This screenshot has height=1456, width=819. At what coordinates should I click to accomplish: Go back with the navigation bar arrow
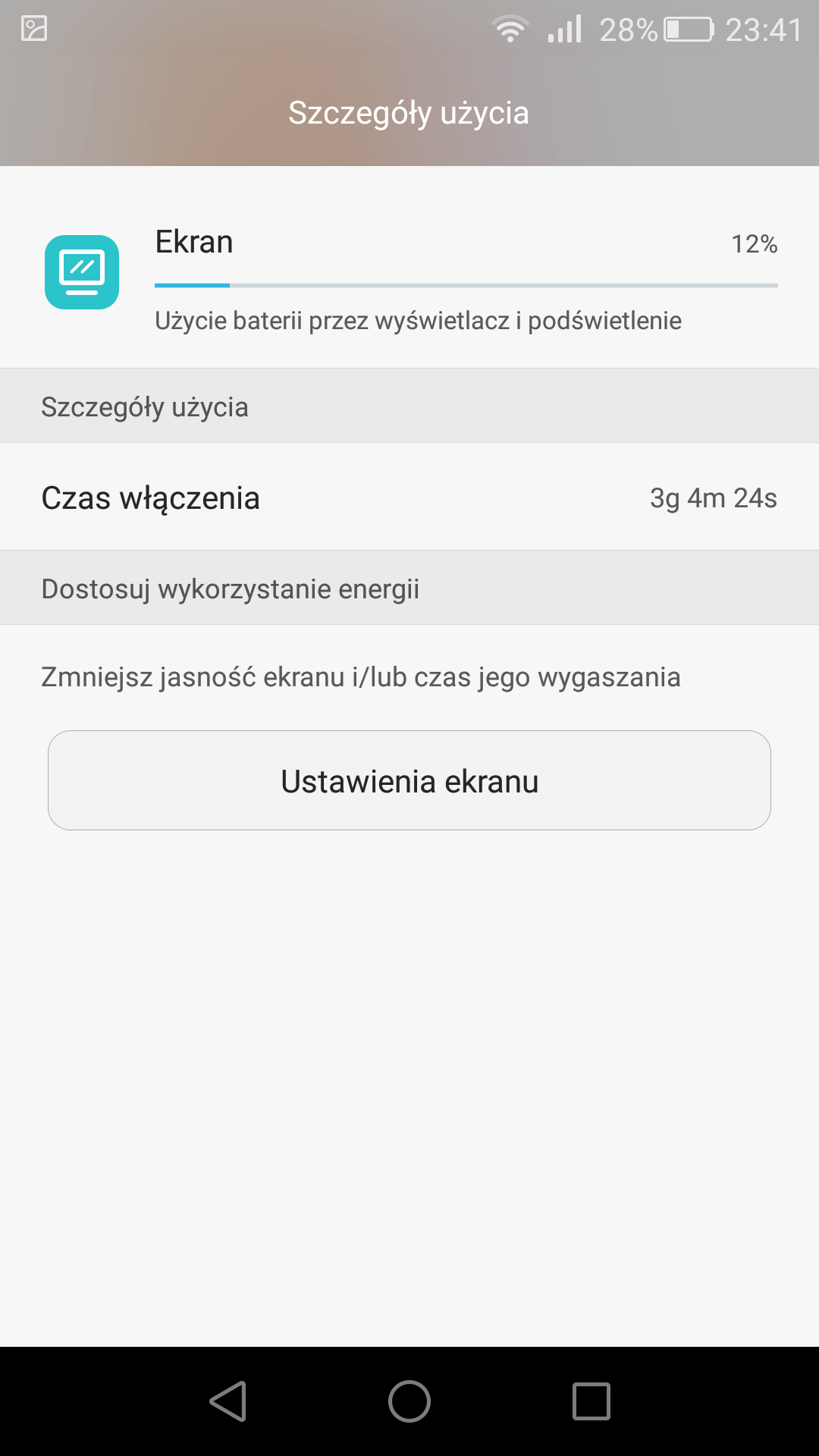click(x=228, y=1401)
